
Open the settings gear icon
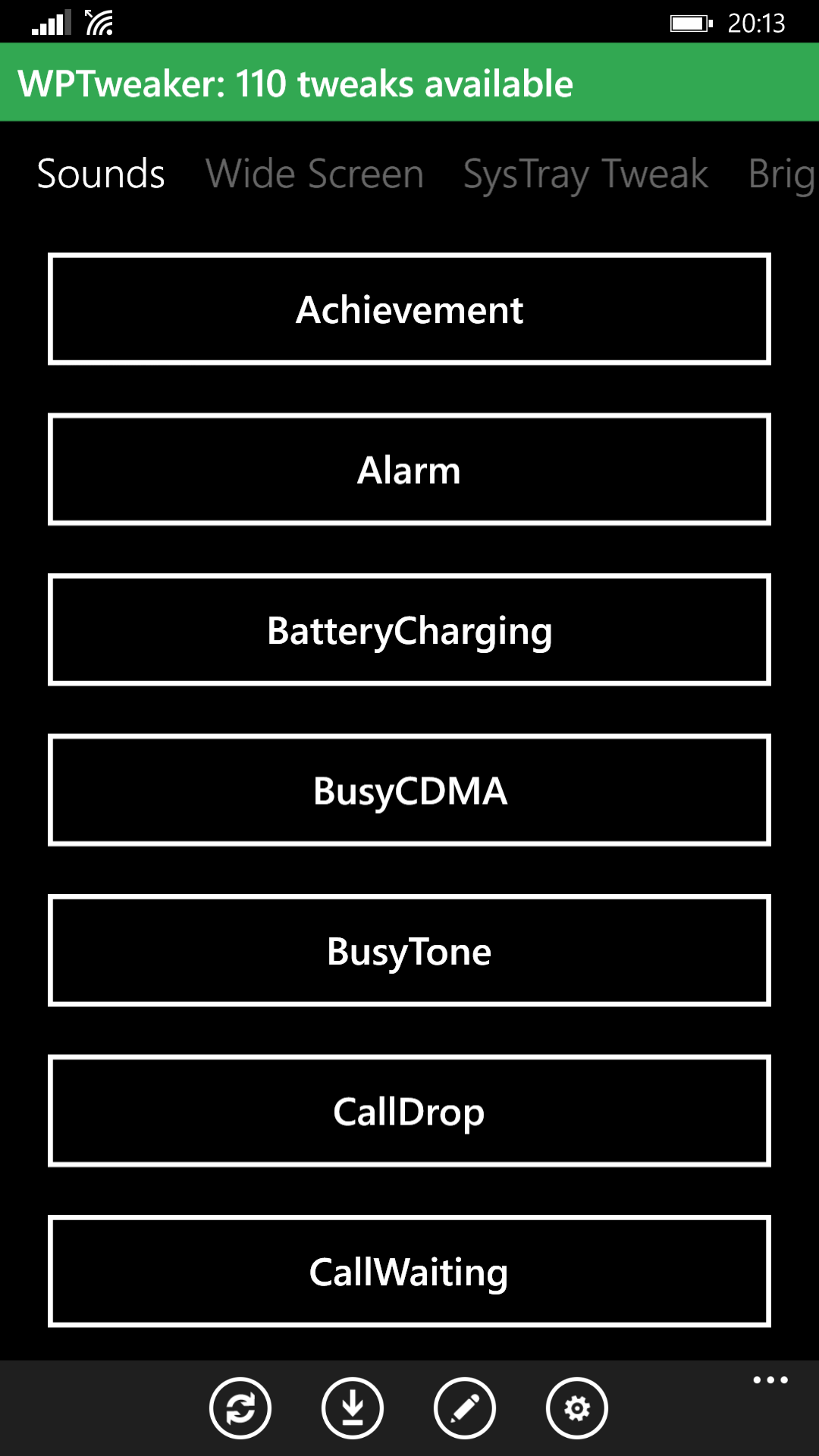point(576,1408)
